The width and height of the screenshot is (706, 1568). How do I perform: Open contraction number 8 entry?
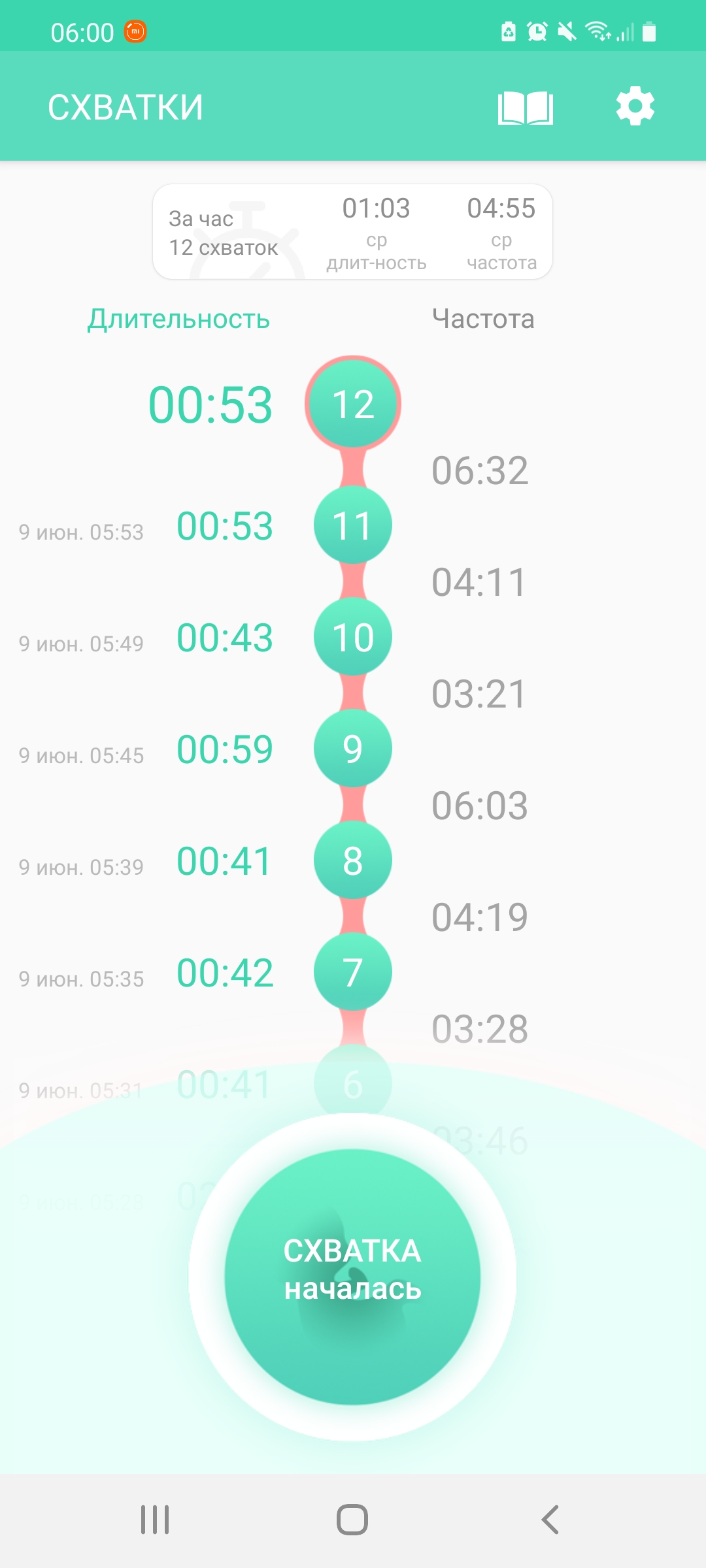coord(353,860)
